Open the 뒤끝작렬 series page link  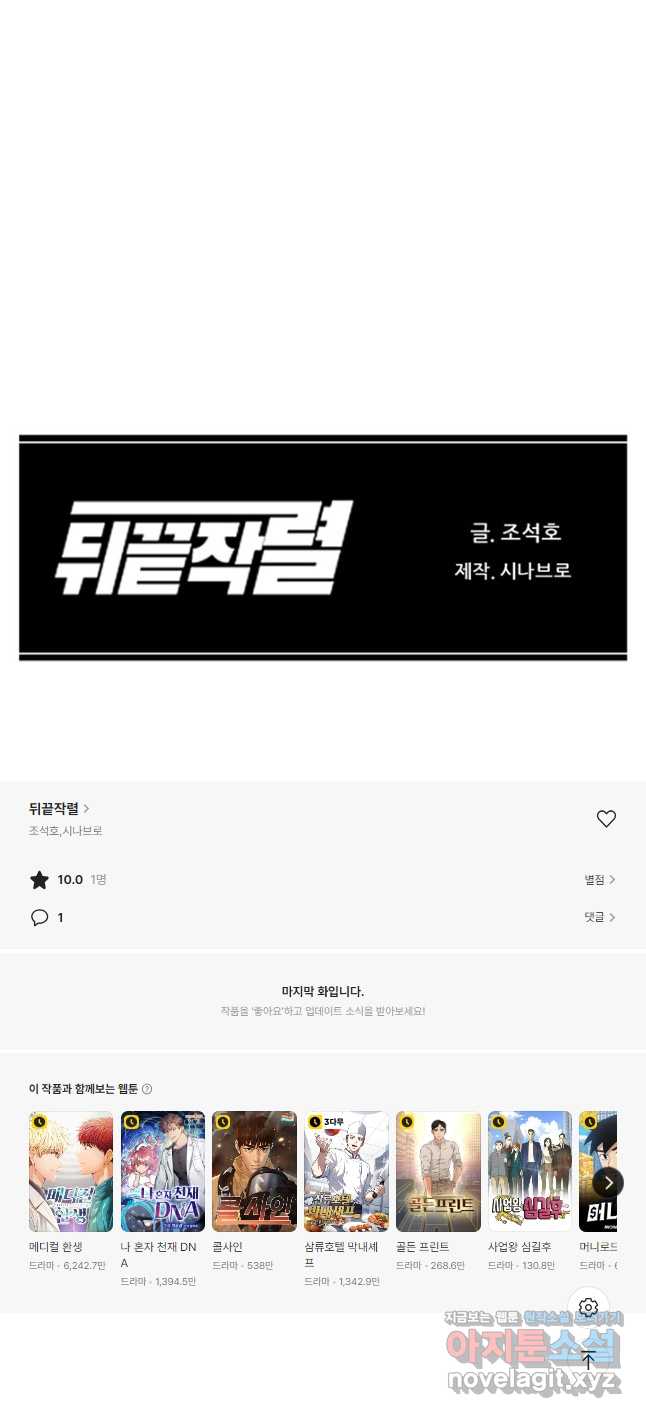[x=60, y=808]
